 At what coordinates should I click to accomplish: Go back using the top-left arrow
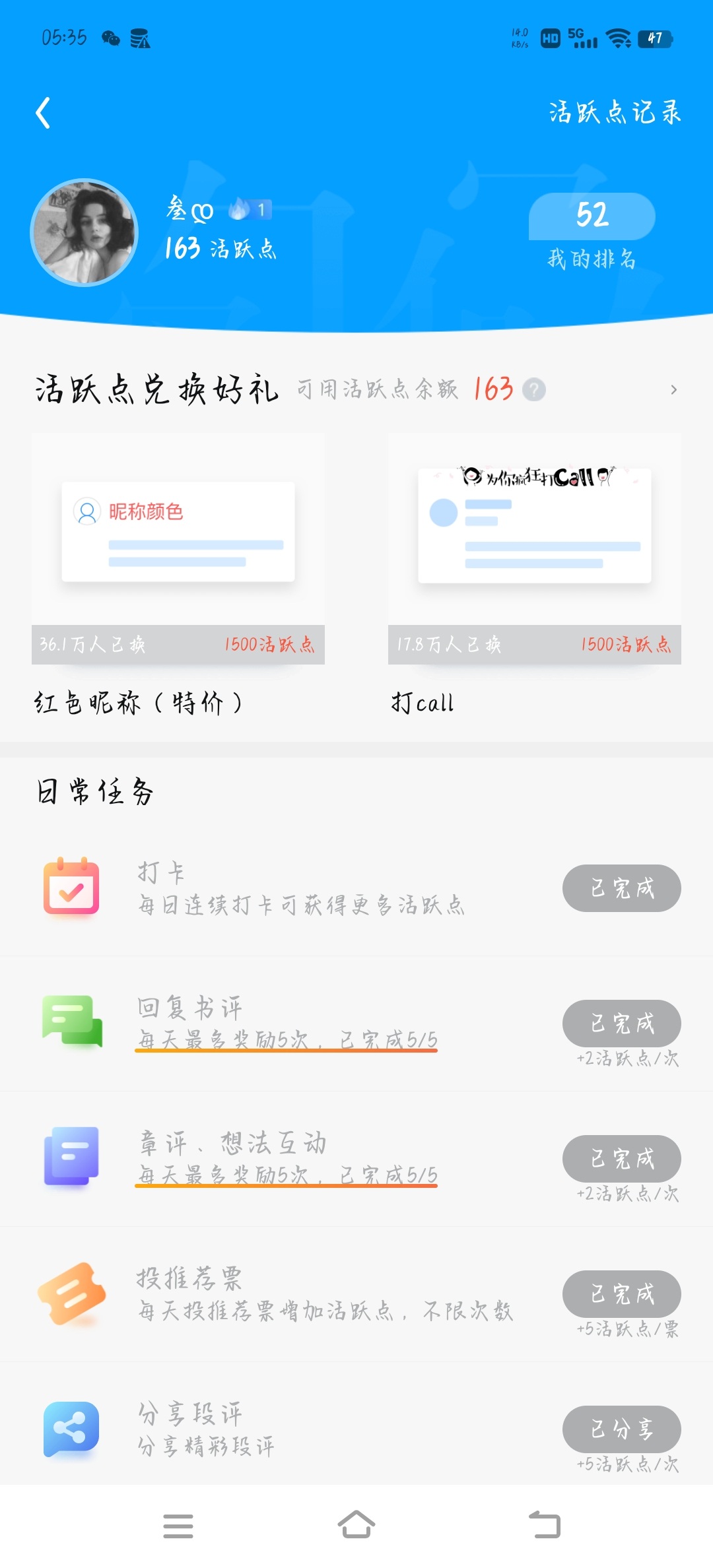(x=43, y=113)
